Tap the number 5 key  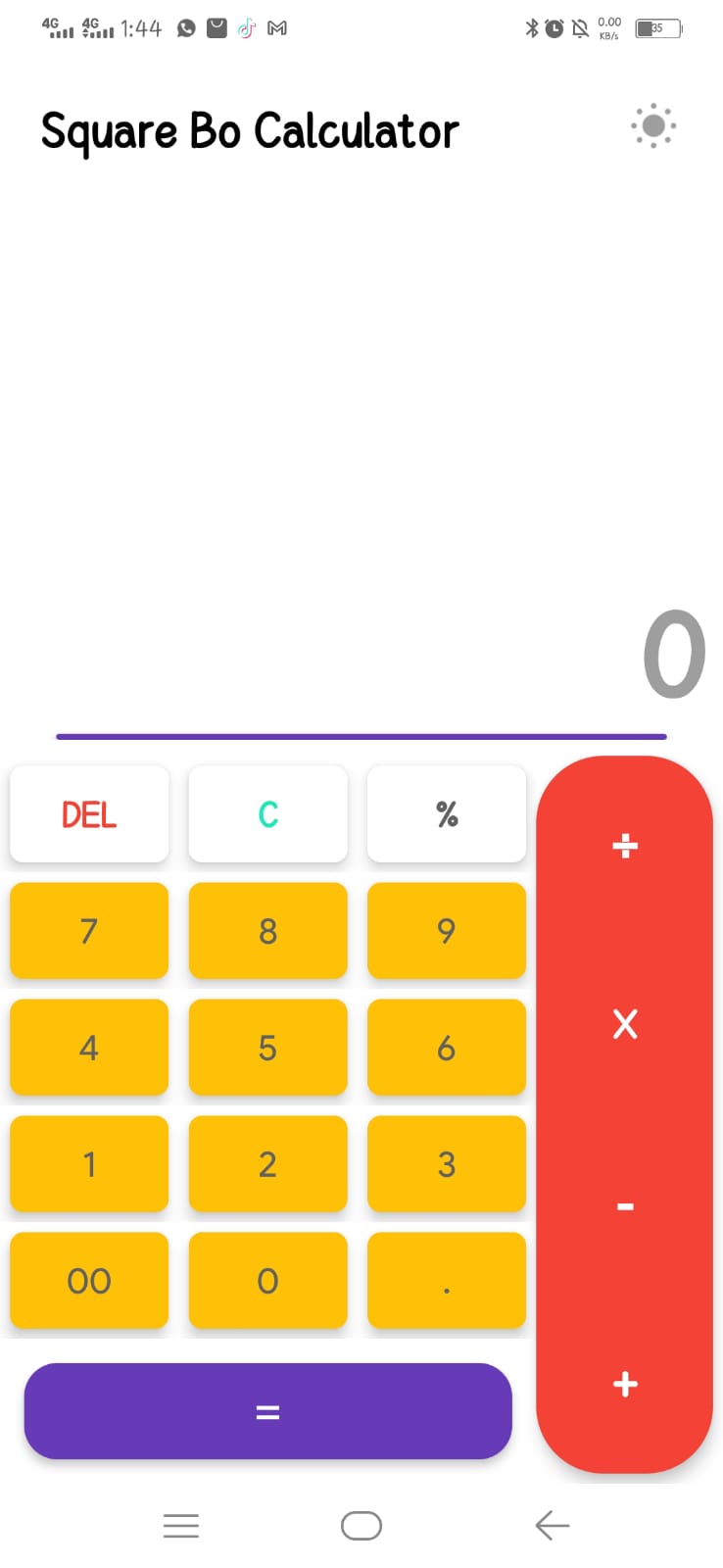pos(267,1048)
